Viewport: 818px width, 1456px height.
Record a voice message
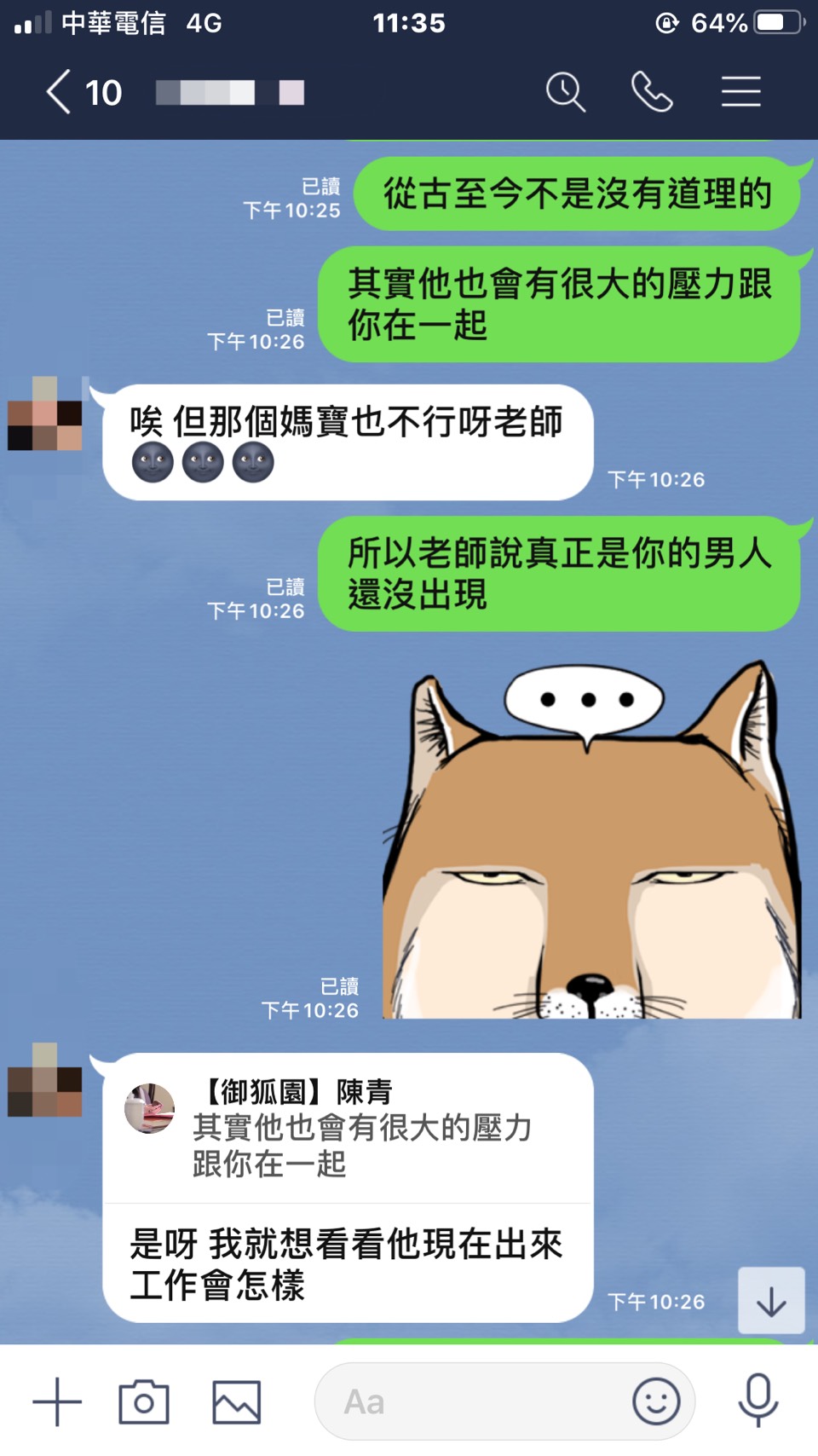point(758,1400)
